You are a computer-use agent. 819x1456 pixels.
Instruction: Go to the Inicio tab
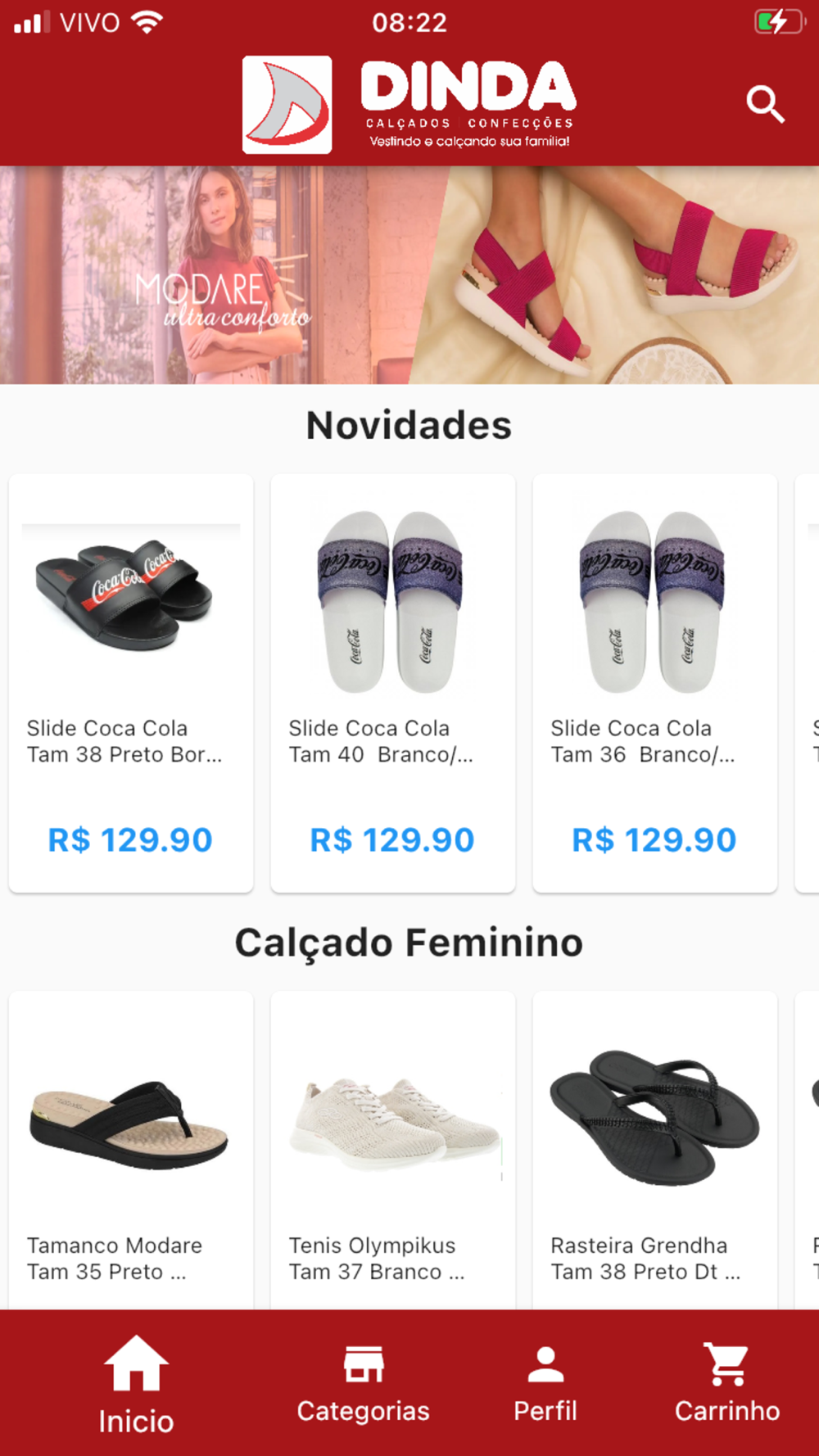136,1385
